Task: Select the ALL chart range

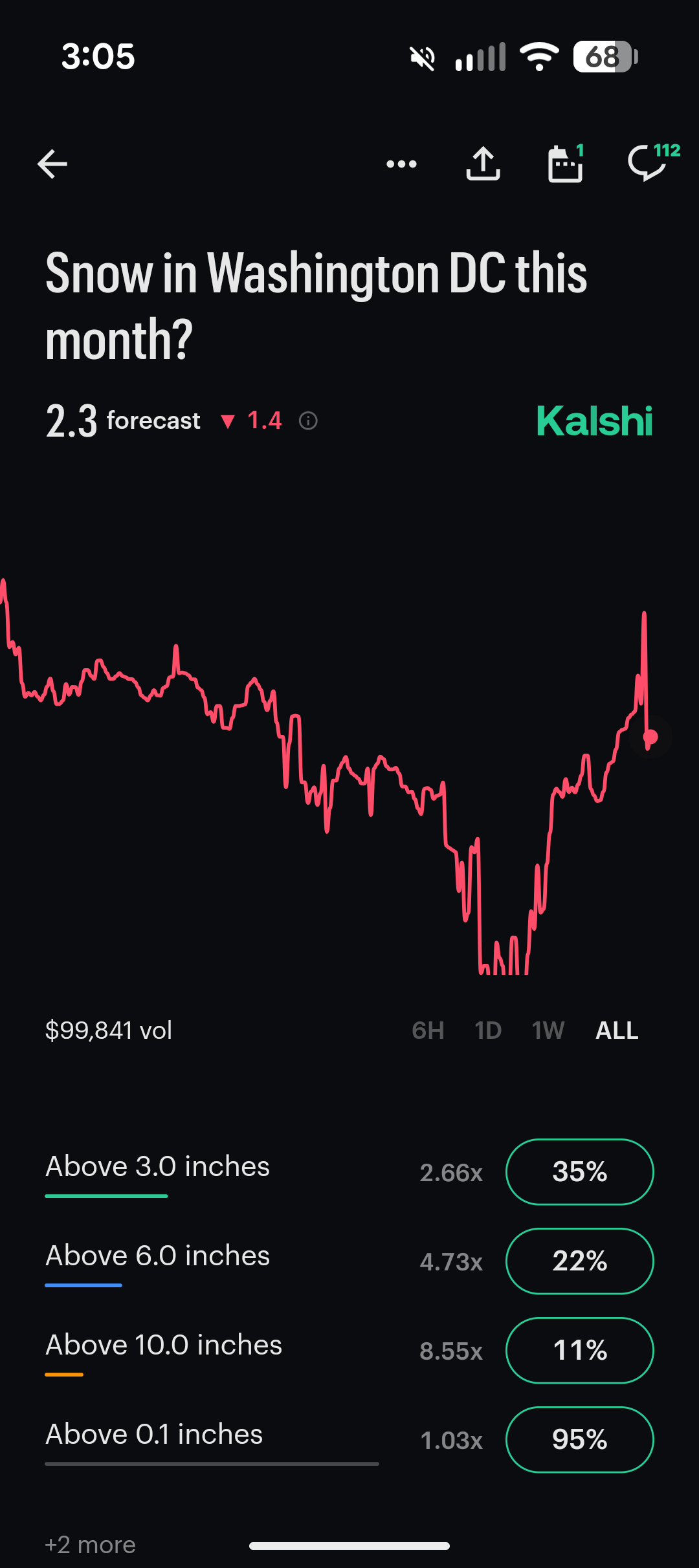Action: (617, 1030)
